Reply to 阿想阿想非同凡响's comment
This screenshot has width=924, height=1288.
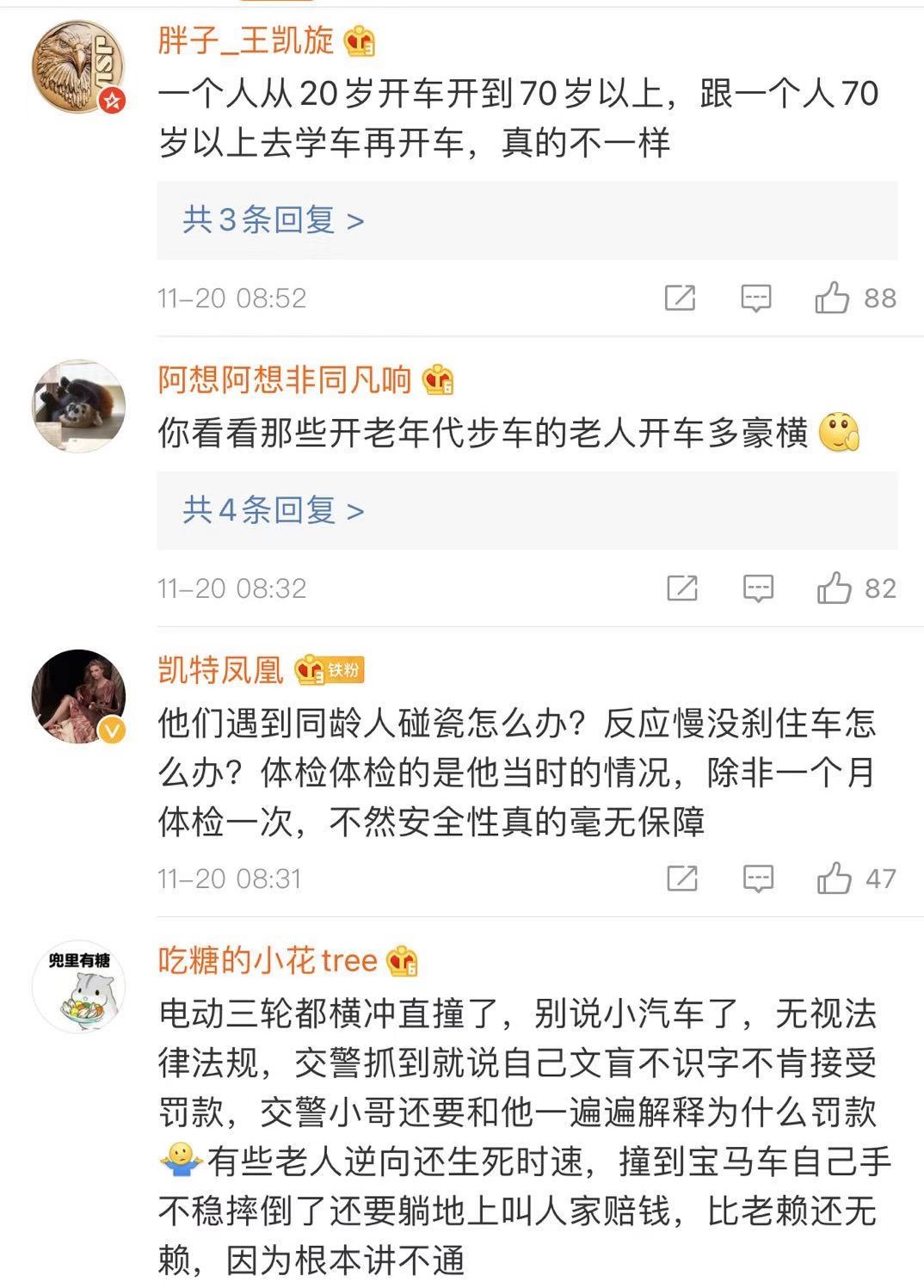pyautogui.click(x=758, y=589)
